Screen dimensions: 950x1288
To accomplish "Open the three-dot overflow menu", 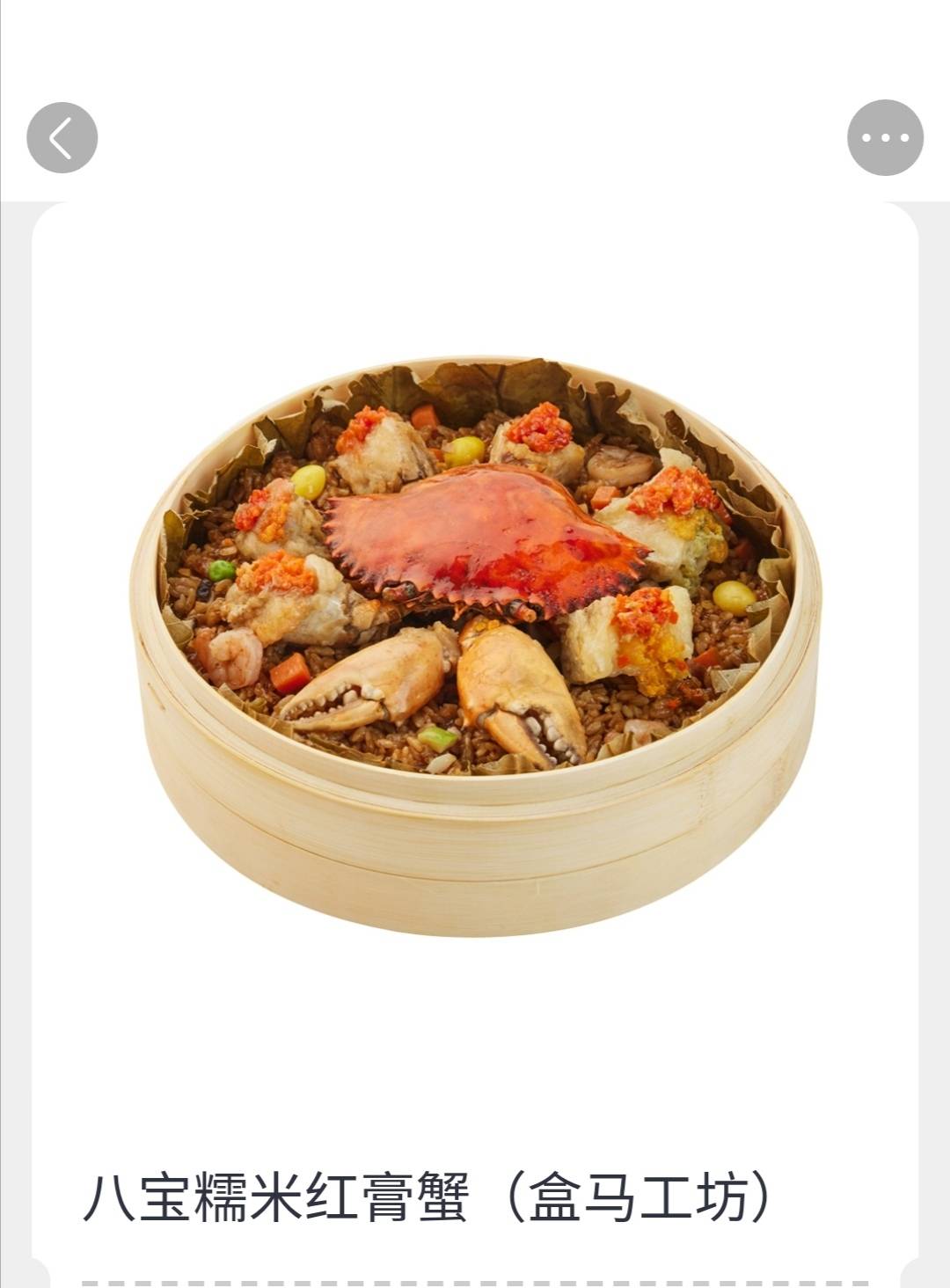I will coord(885,138).
